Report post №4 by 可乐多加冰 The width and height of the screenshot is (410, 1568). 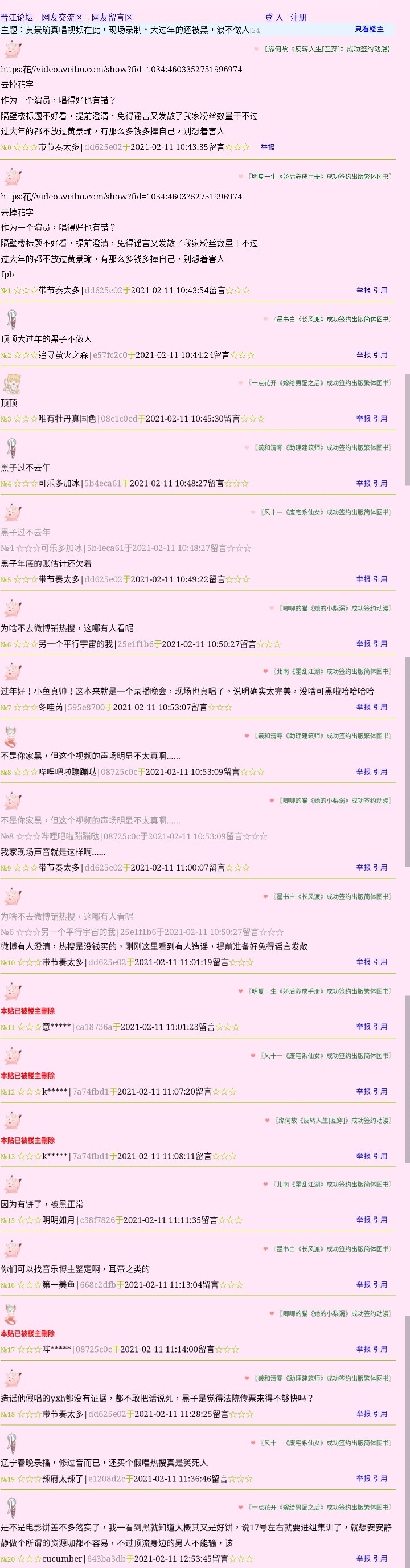363,483
